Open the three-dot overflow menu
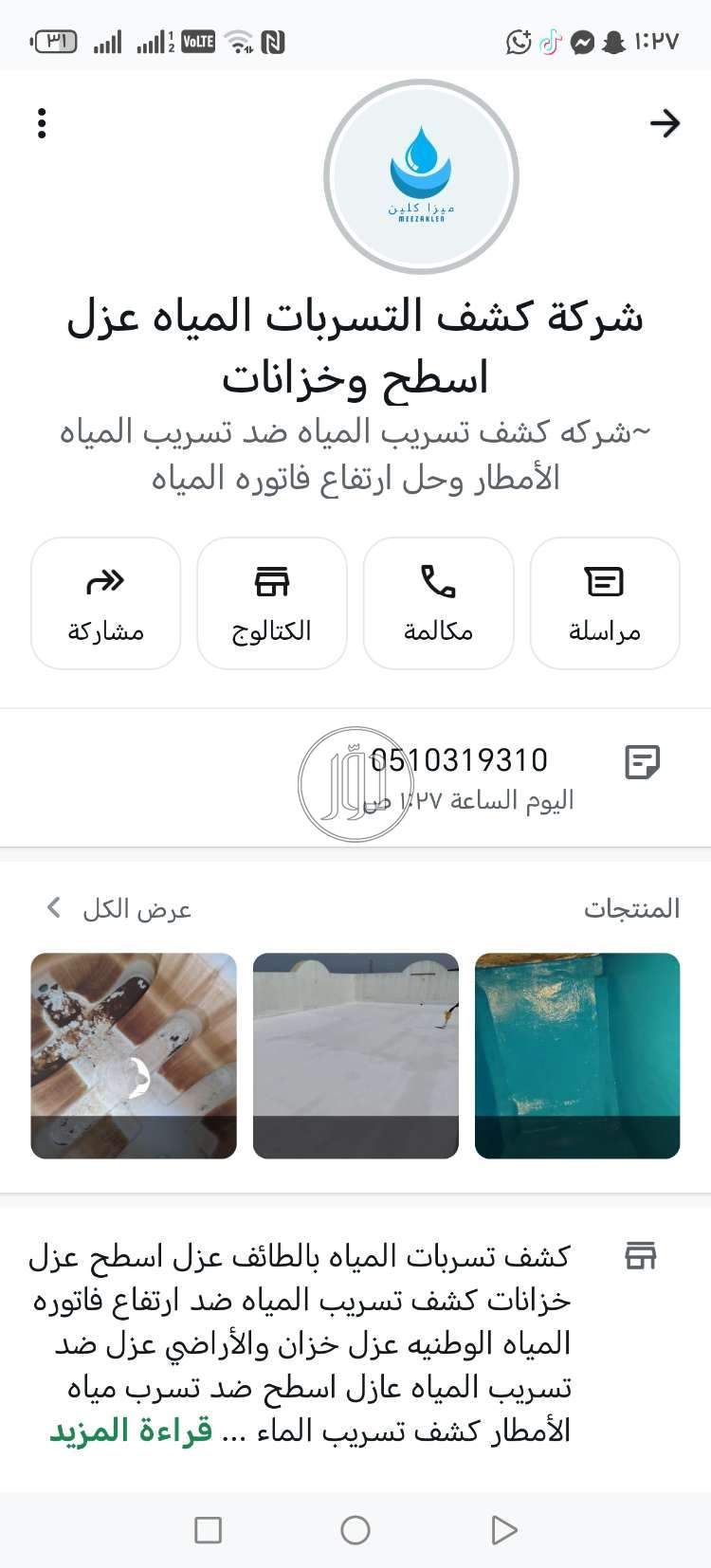This screenshot has height=1568, width=711. (42, 123)
